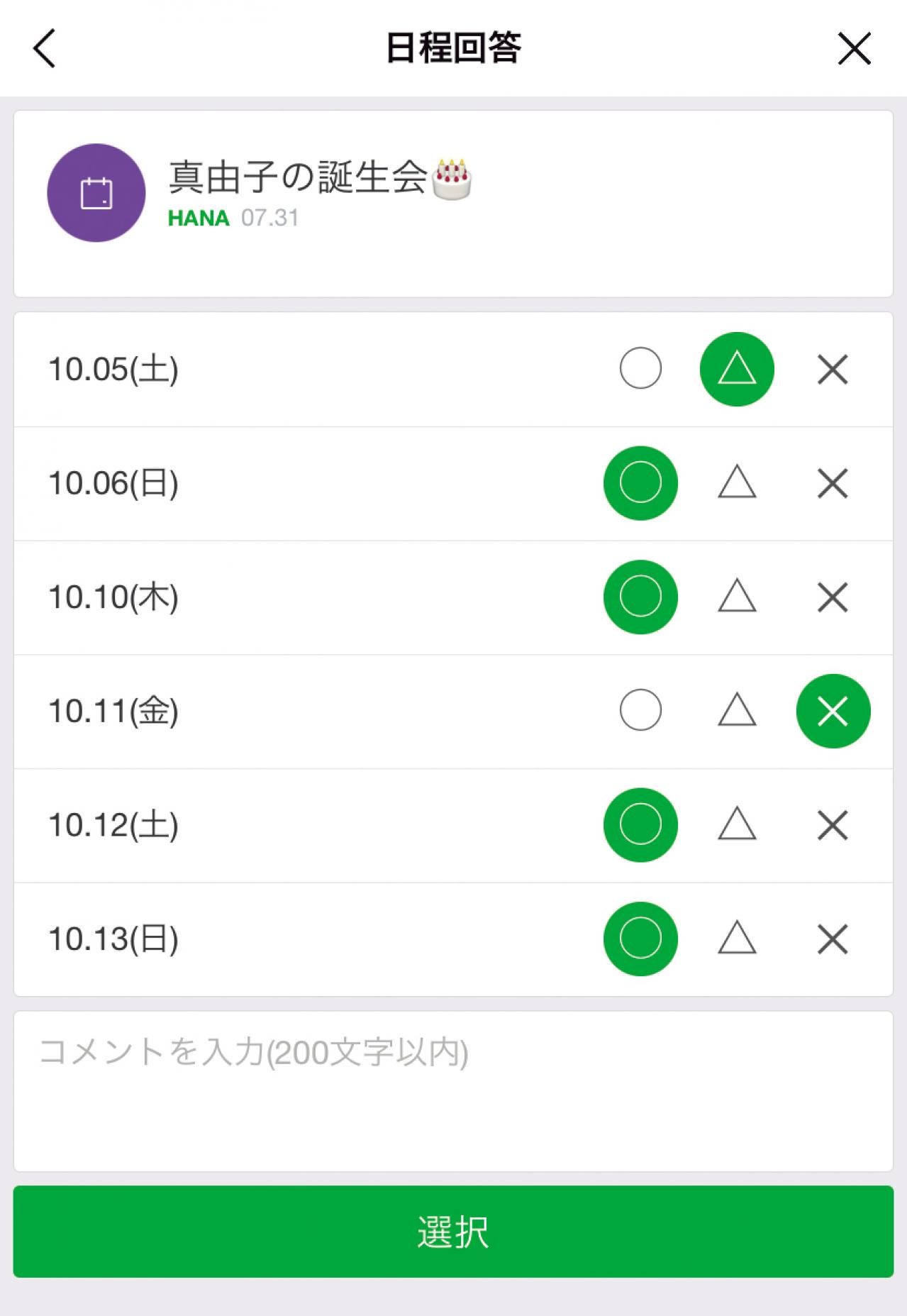The height and width of the screenshot is (1316, 907).
Task: Select the triangle mark for 10.11(金)
Action: pyautogui.click(x=738, y=711)
